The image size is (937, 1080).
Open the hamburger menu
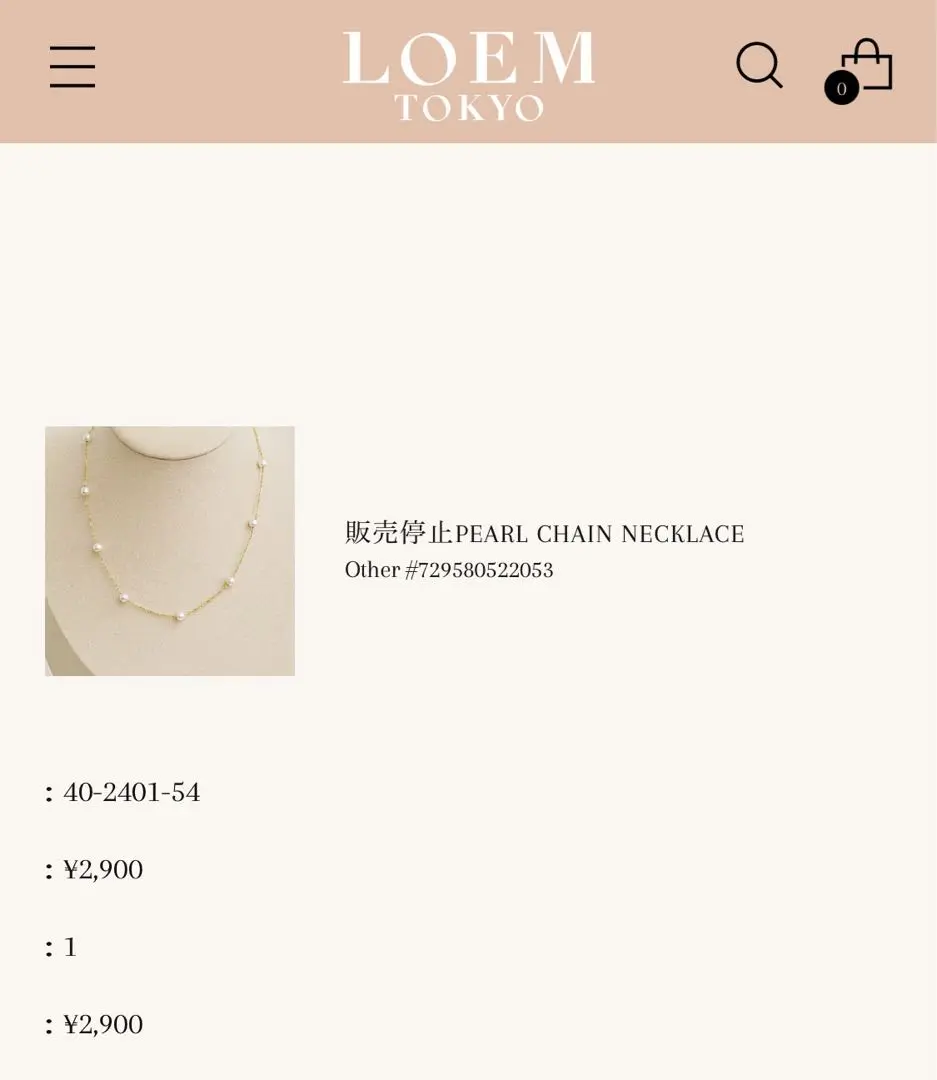point(72,67)
